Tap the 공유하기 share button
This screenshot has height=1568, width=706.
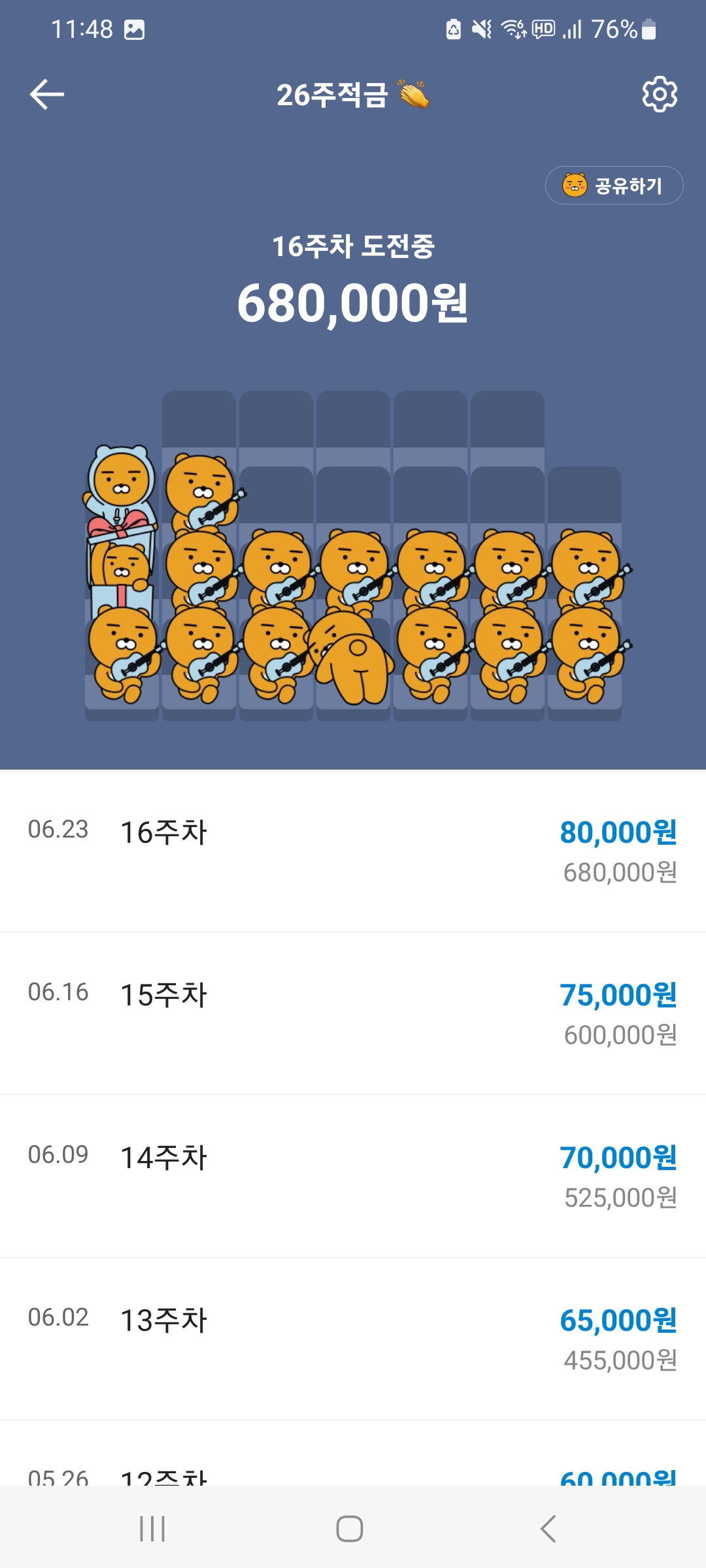point(614,186)
